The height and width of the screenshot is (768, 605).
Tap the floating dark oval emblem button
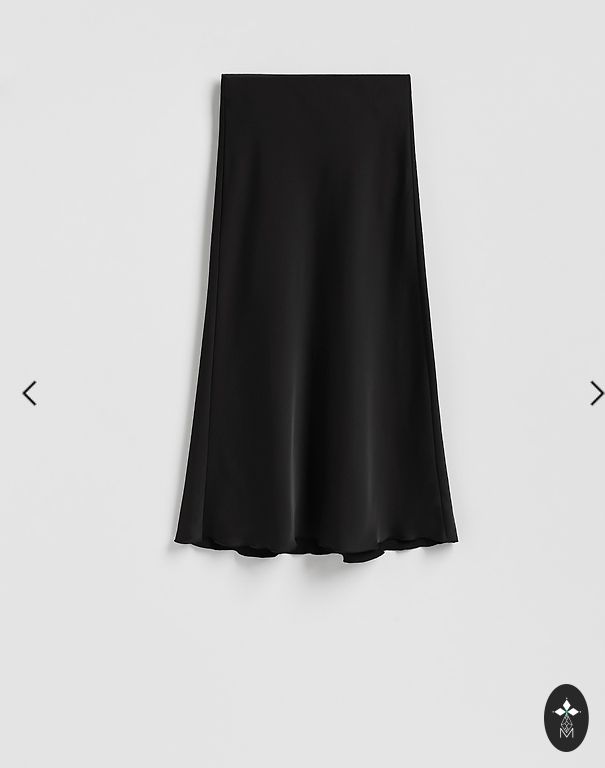566,717
